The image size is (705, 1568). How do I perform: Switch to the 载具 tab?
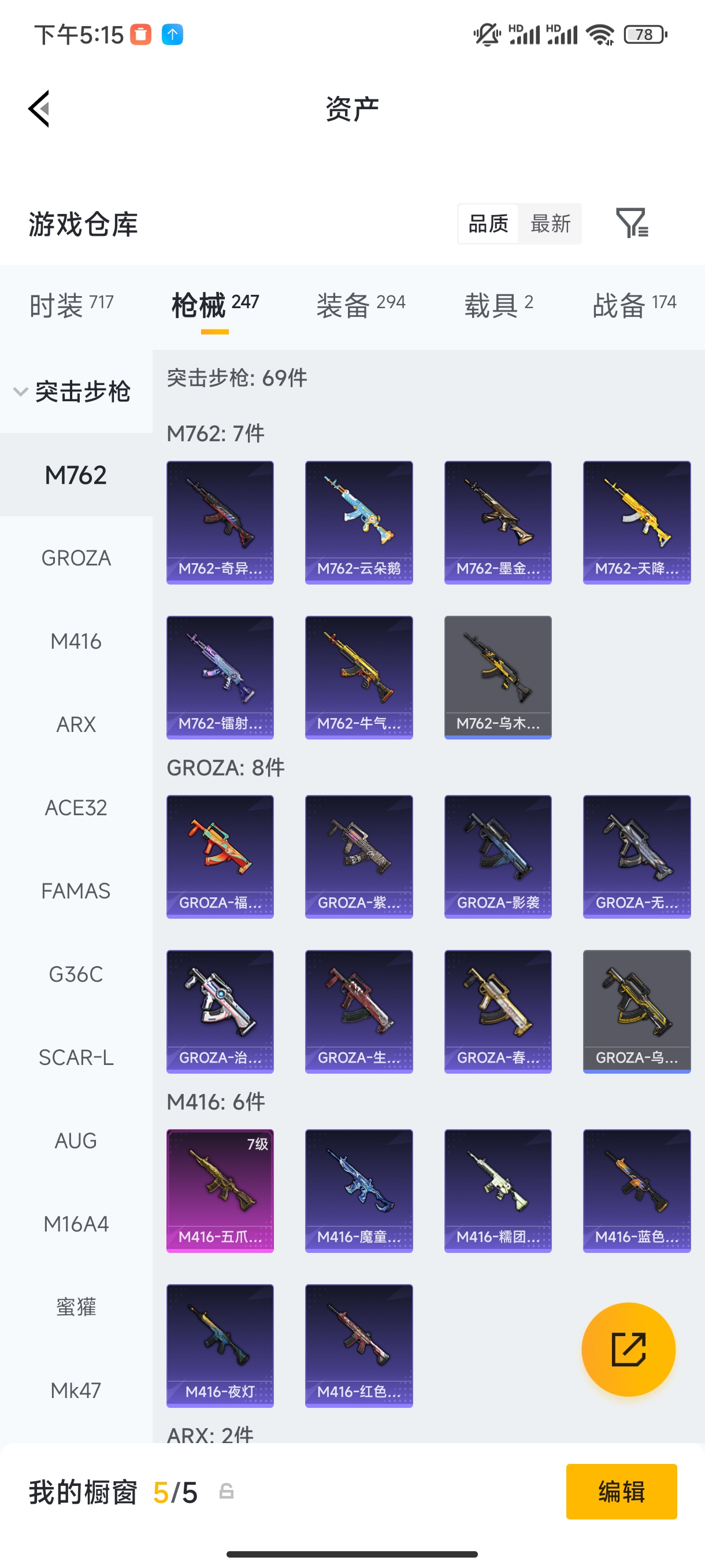click(x=498, y=304)
